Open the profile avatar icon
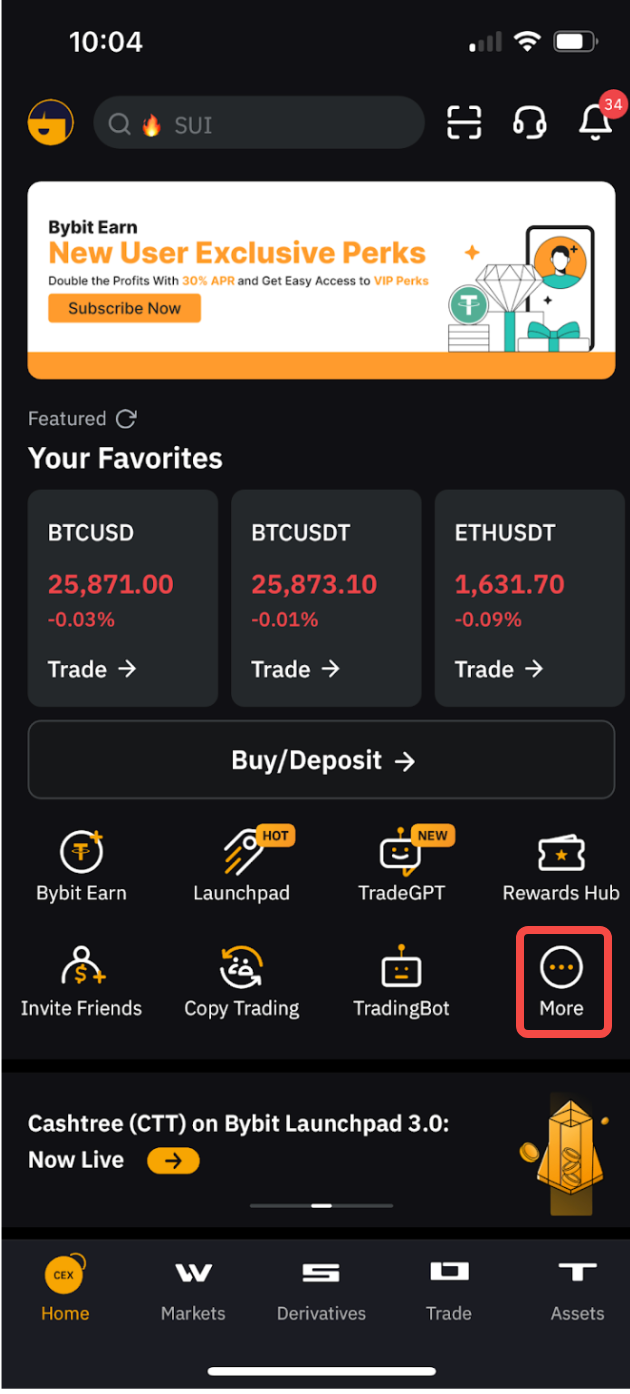The width and height of the screenshot is (630, 1394). [50, 123]
